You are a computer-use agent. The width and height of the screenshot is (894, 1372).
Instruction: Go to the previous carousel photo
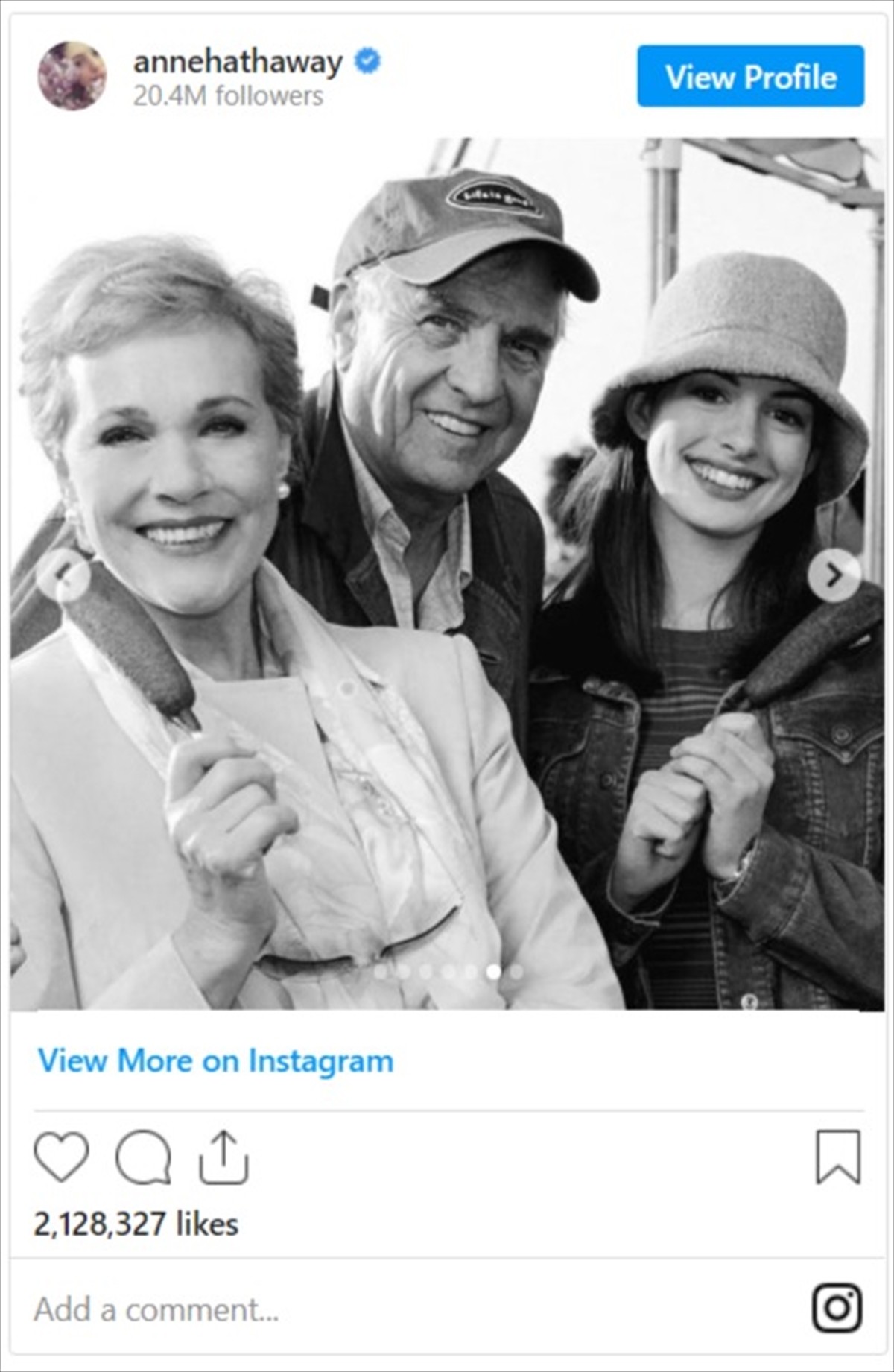[63, 575]
